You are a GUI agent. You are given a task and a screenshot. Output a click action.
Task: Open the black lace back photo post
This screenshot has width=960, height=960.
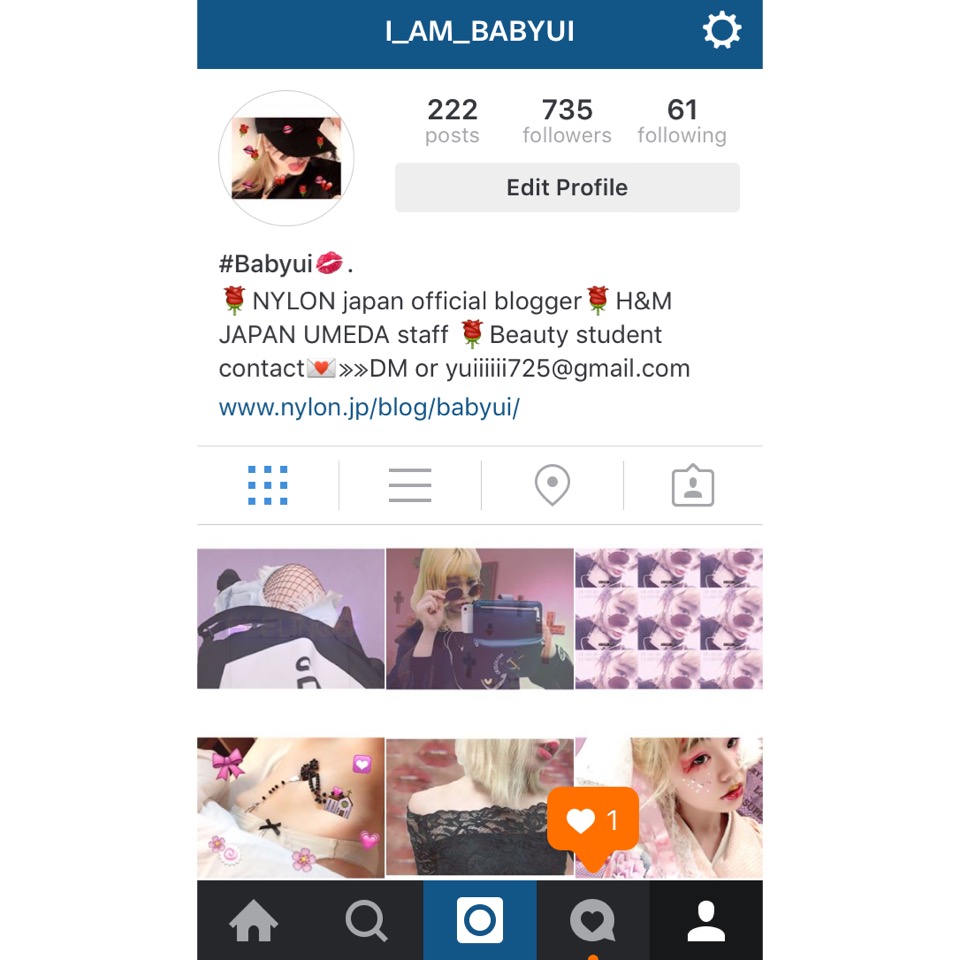point(470,807)
